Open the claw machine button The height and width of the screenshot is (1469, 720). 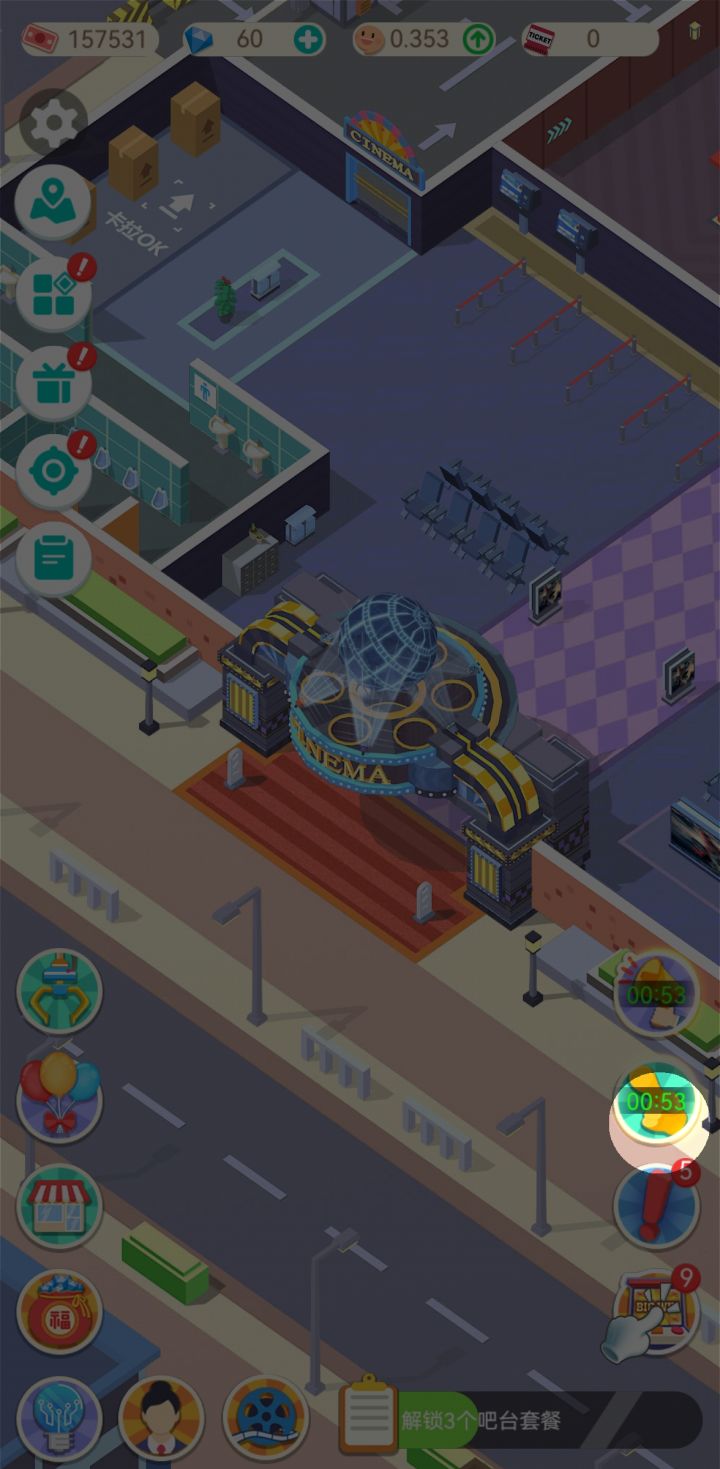pos(59,992)
